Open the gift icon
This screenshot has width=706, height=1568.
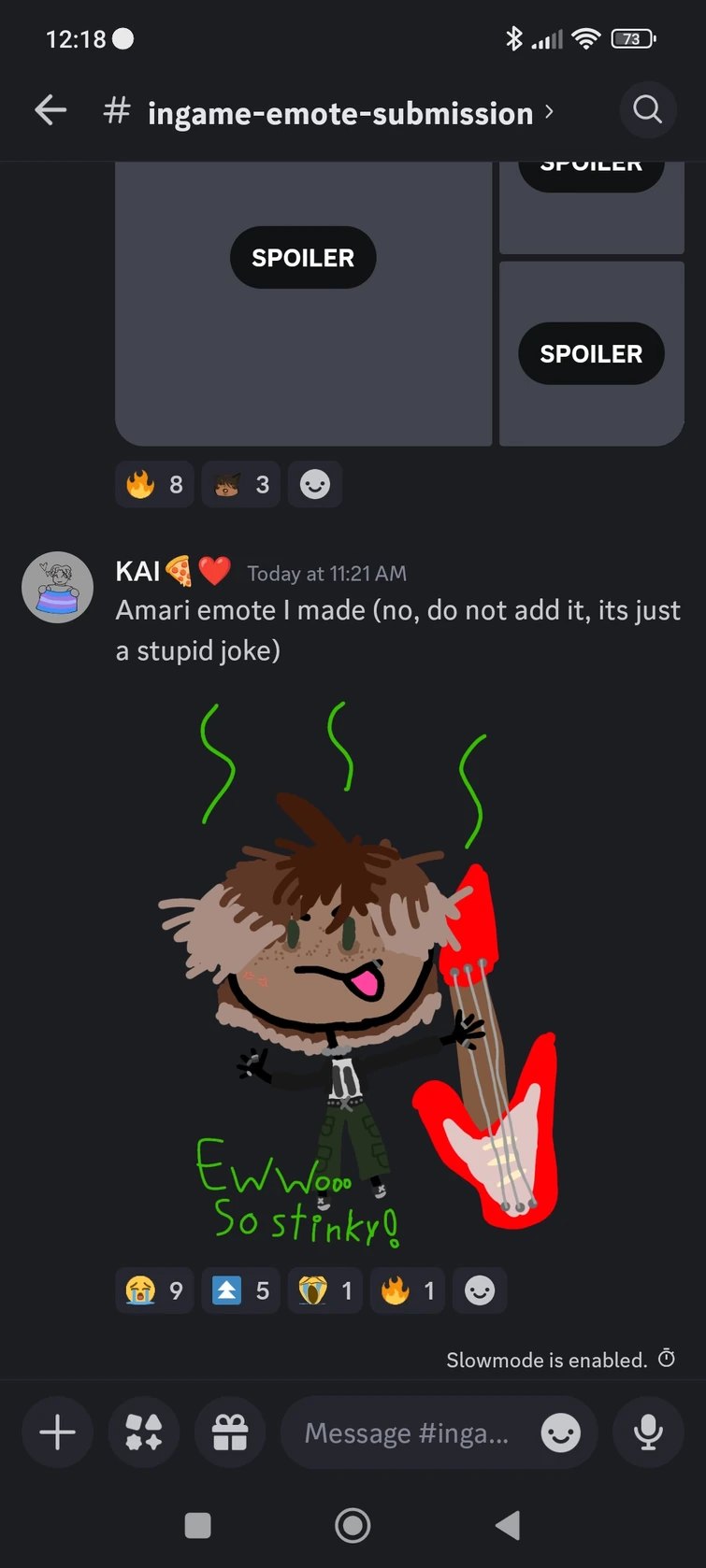click(x=230, y=1432)
